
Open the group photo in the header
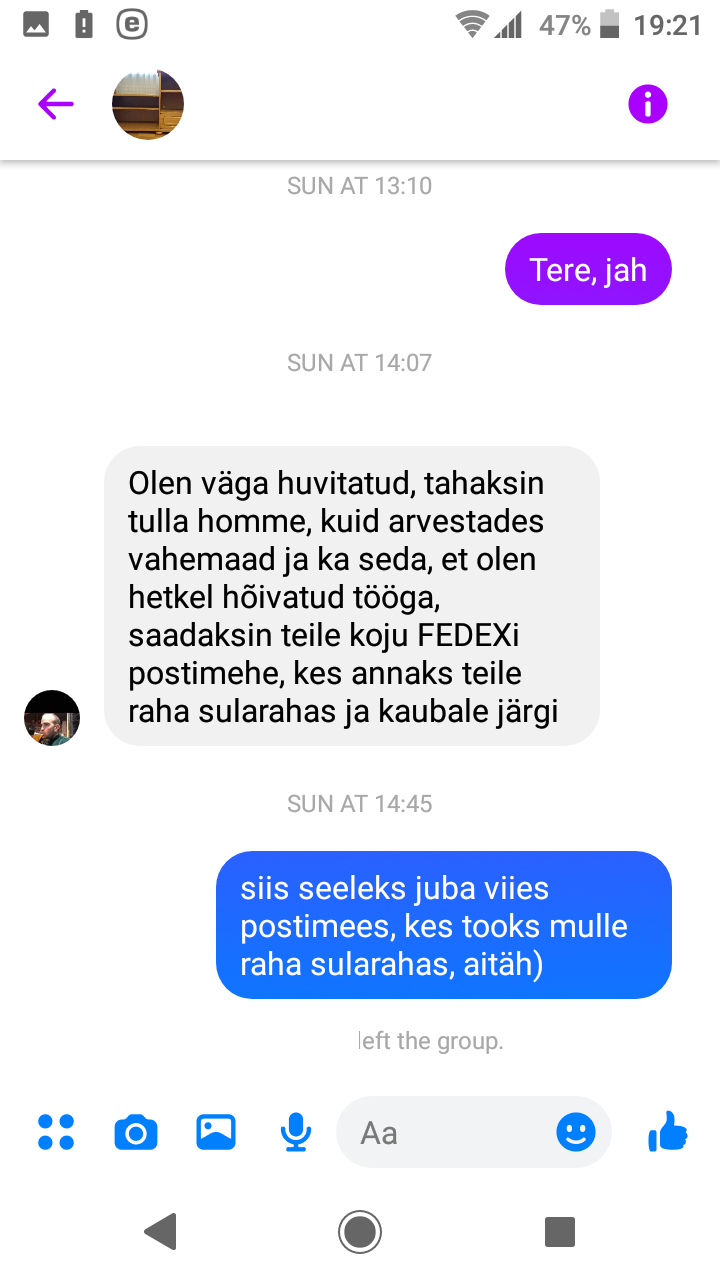point(148,104)
